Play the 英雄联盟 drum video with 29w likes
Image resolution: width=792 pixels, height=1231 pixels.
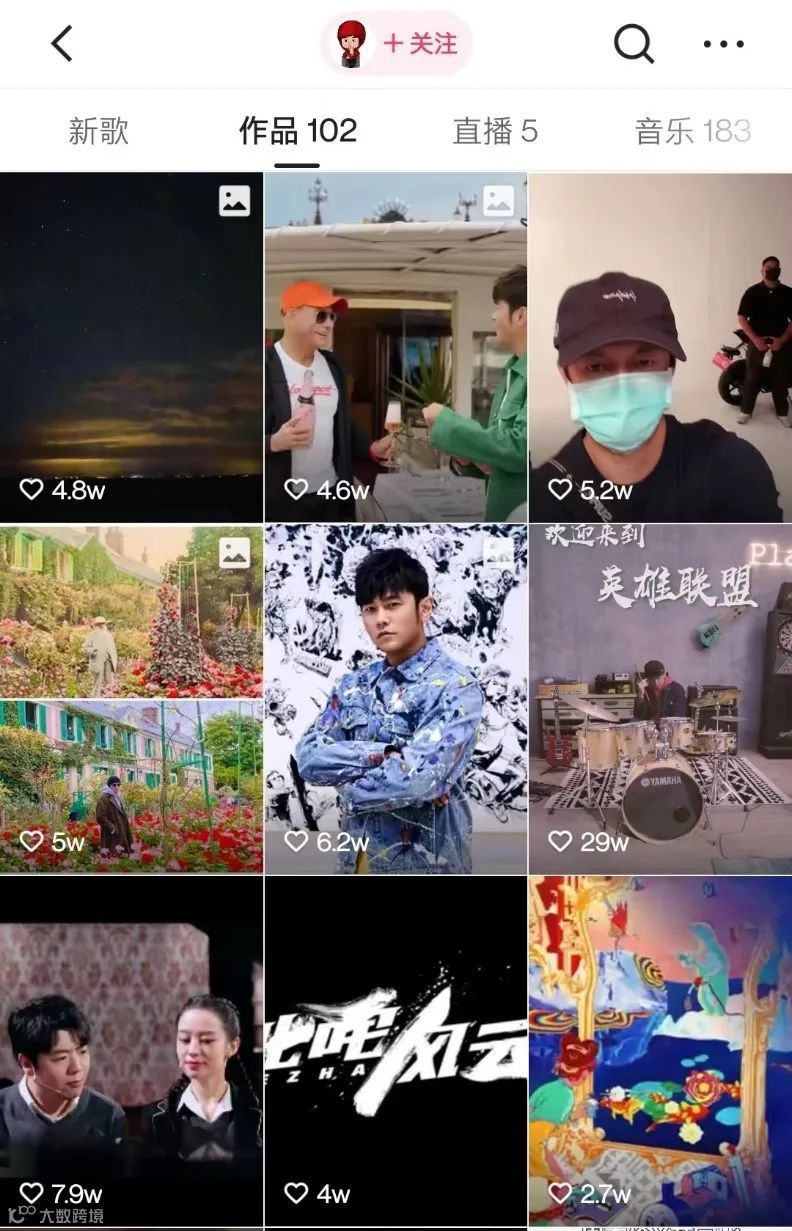tap(661, 699)
